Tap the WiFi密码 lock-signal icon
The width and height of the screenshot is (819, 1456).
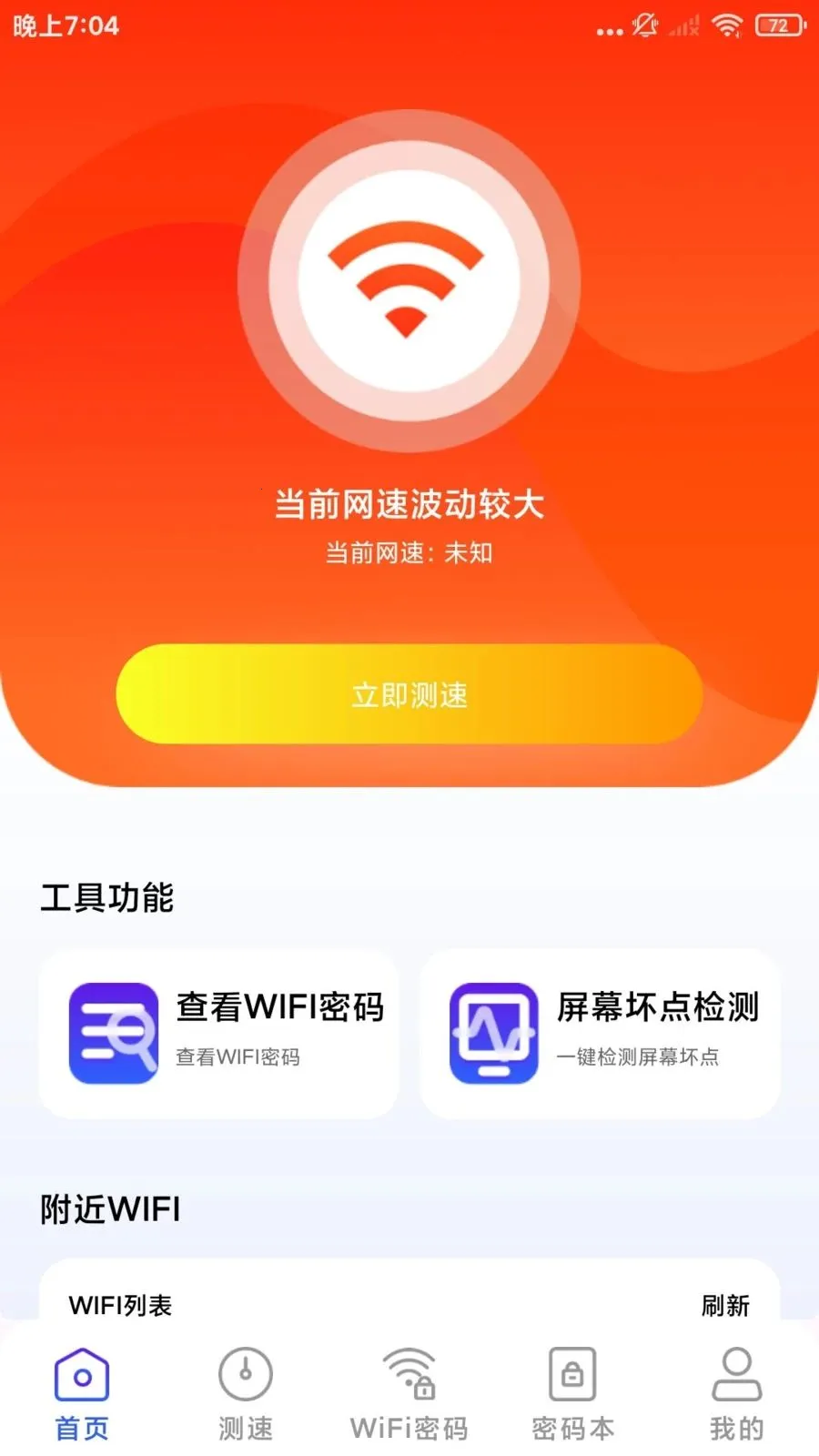409,1374
